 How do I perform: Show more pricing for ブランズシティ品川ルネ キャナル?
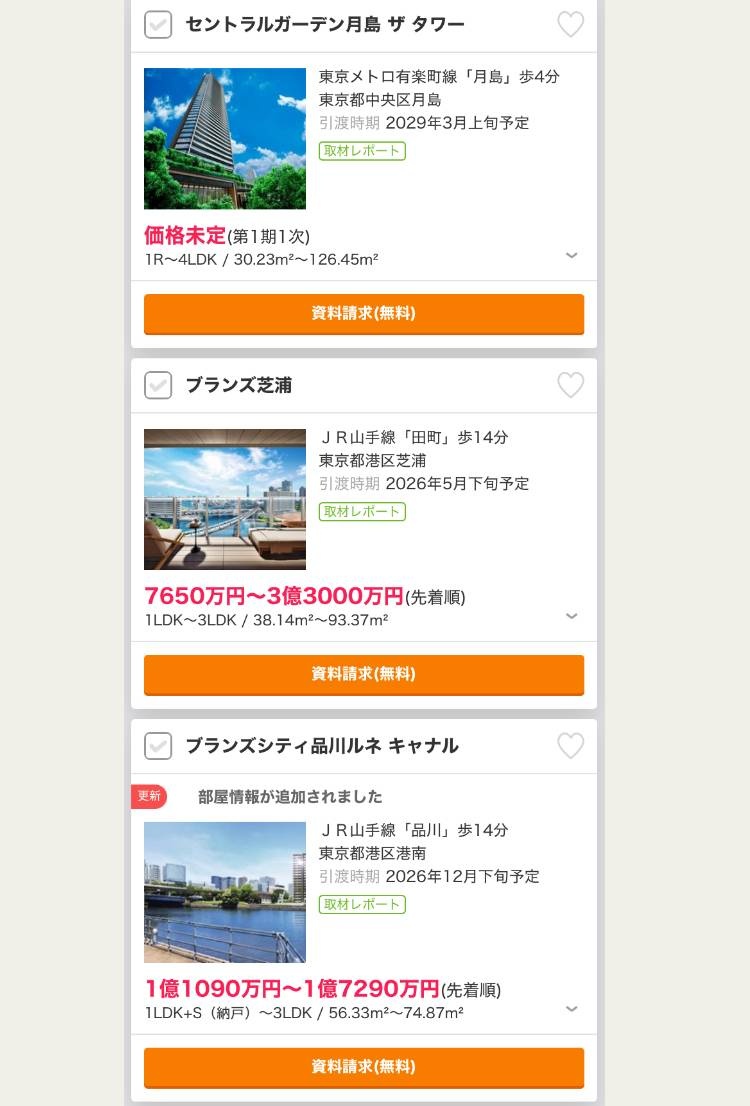[572, 1009]
